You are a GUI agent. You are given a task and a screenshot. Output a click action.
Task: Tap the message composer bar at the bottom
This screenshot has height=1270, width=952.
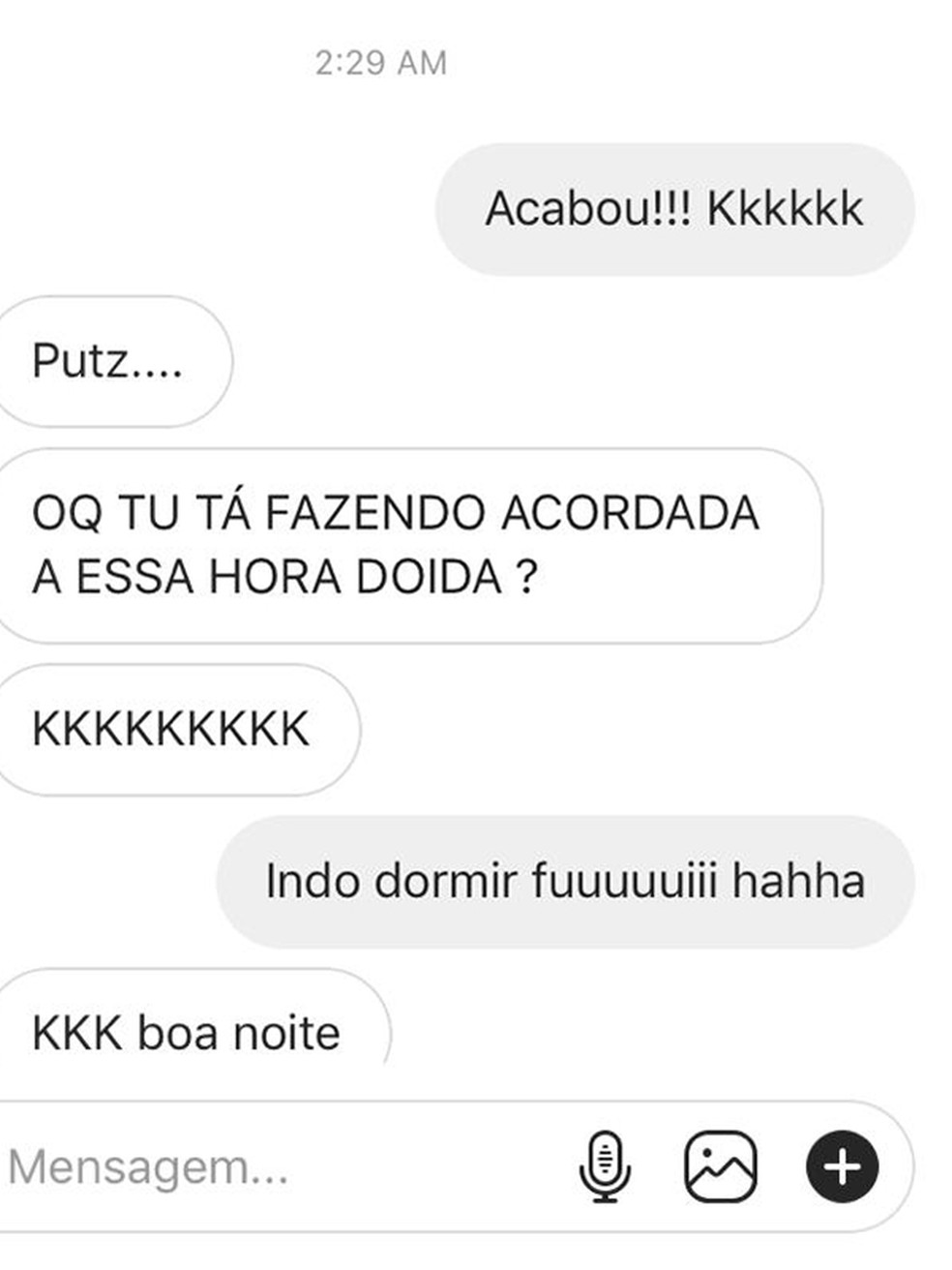pyautogui.click(x=290, y=1167)
